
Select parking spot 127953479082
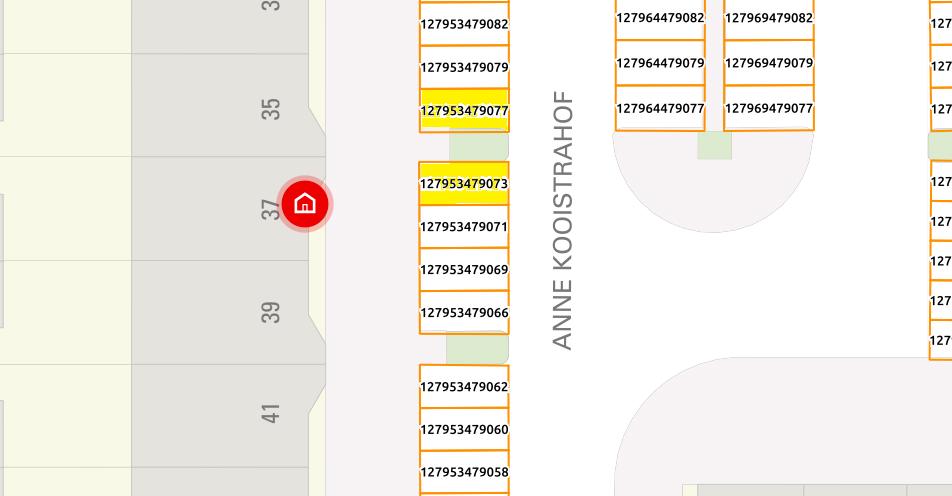pos(464,24)
